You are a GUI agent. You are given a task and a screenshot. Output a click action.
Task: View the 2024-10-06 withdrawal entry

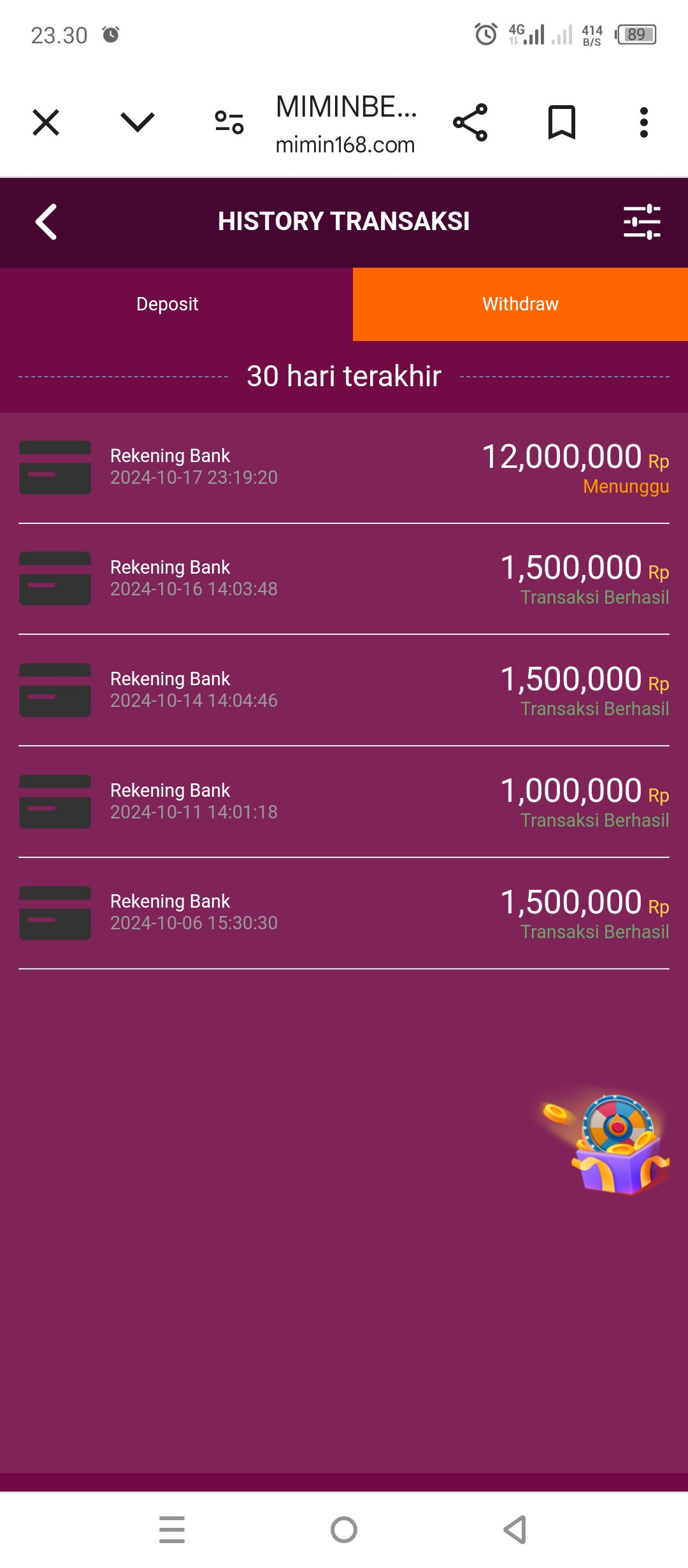point(344,913)
